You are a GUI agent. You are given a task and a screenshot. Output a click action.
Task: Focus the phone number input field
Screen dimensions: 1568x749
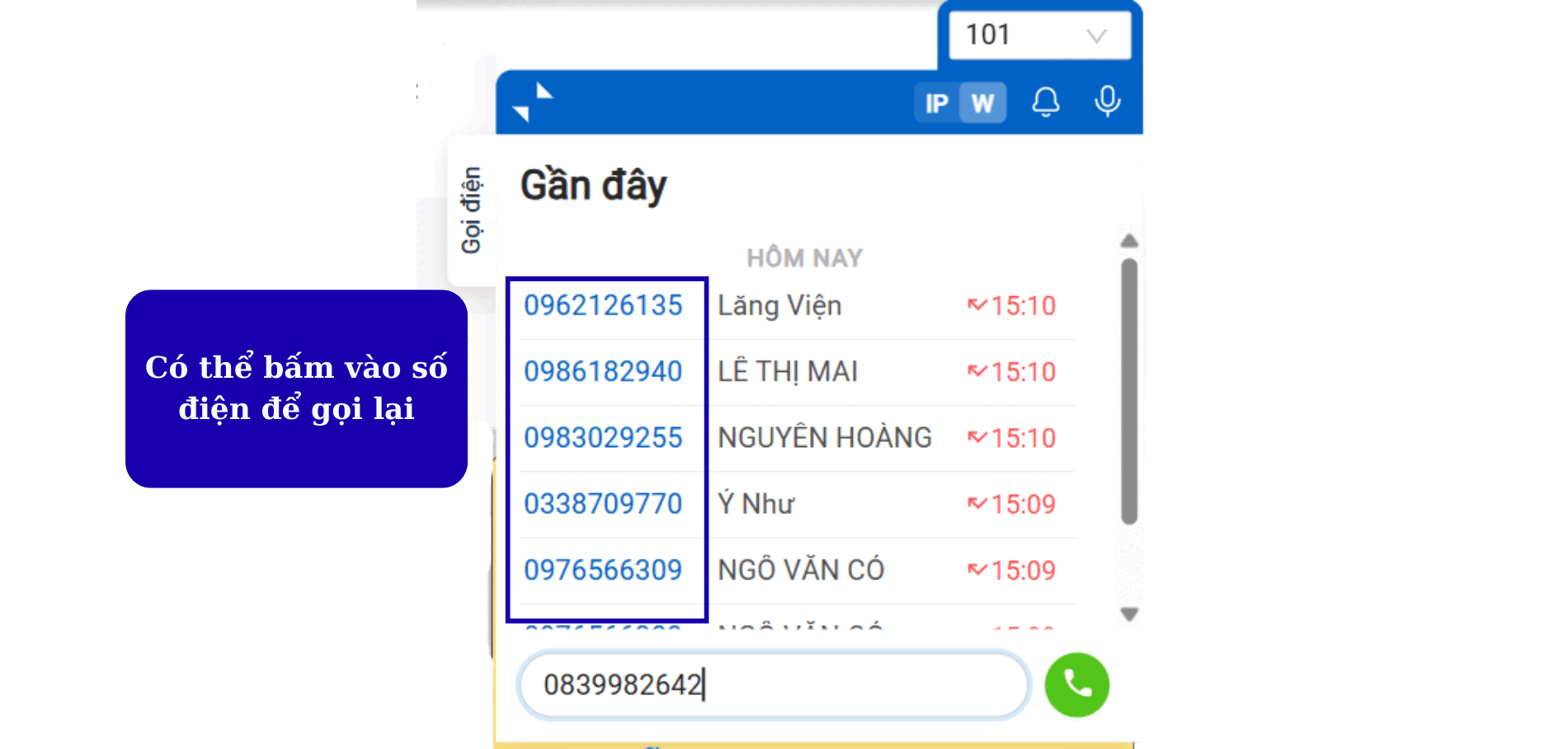pyautogui.click(x=775, y=685)
